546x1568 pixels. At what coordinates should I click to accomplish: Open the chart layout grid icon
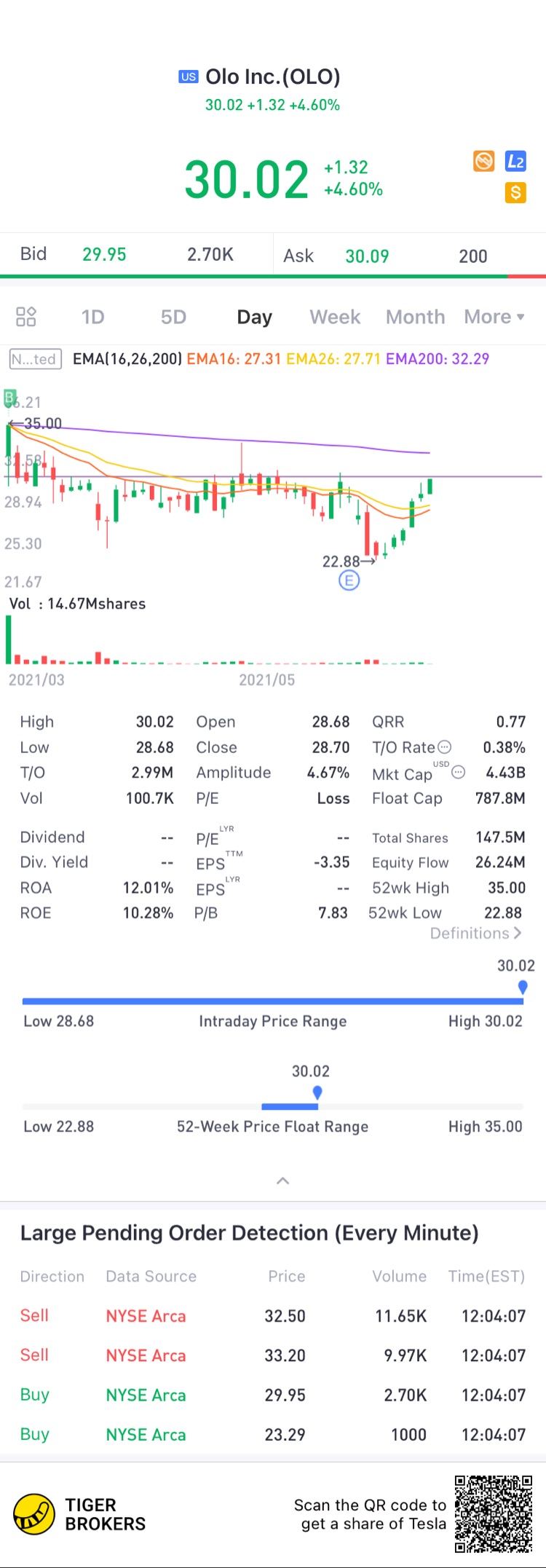[26, 317]
